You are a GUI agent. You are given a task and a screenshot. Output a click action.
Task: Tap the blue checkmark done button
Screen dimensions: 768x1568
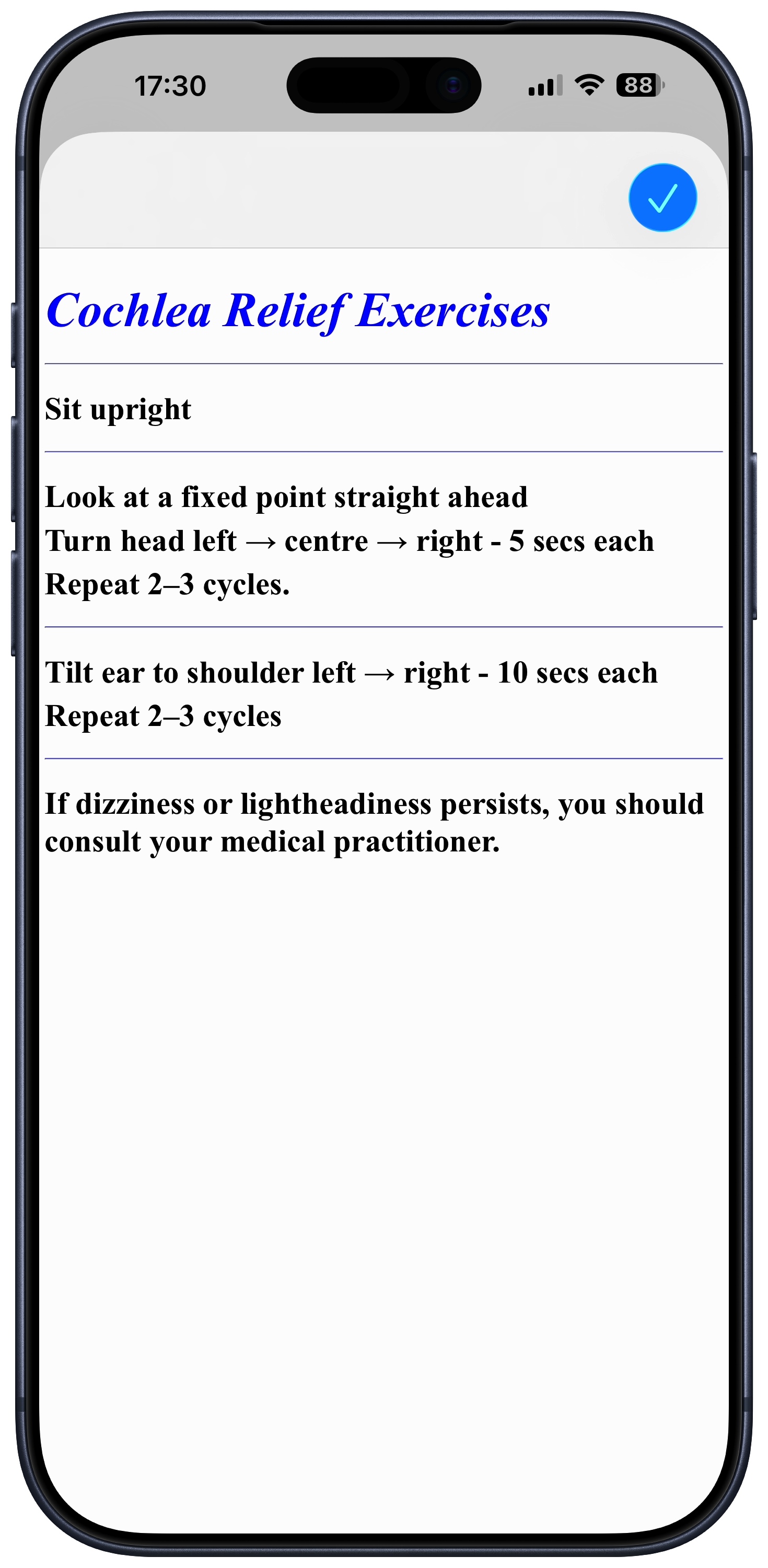coord(662,197)
